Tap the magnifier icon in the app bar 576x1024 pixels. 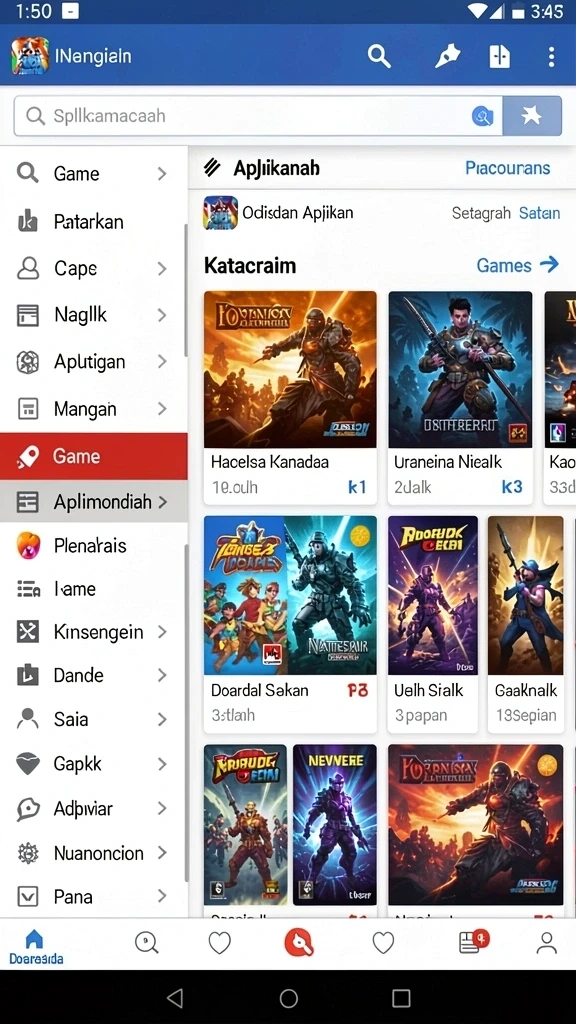(379, 56)
